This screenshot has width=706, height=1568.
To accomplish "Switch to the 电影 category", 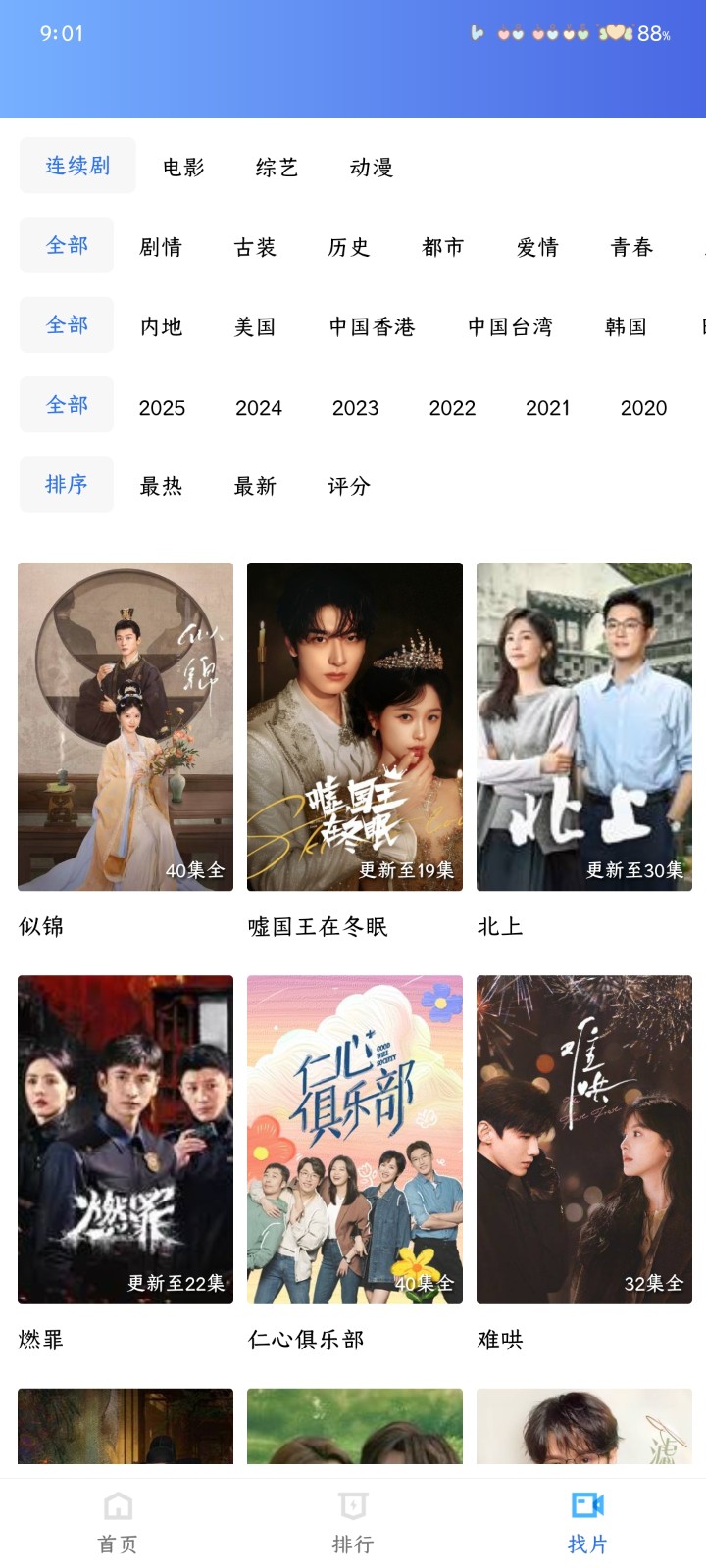I will pos(183,168).
